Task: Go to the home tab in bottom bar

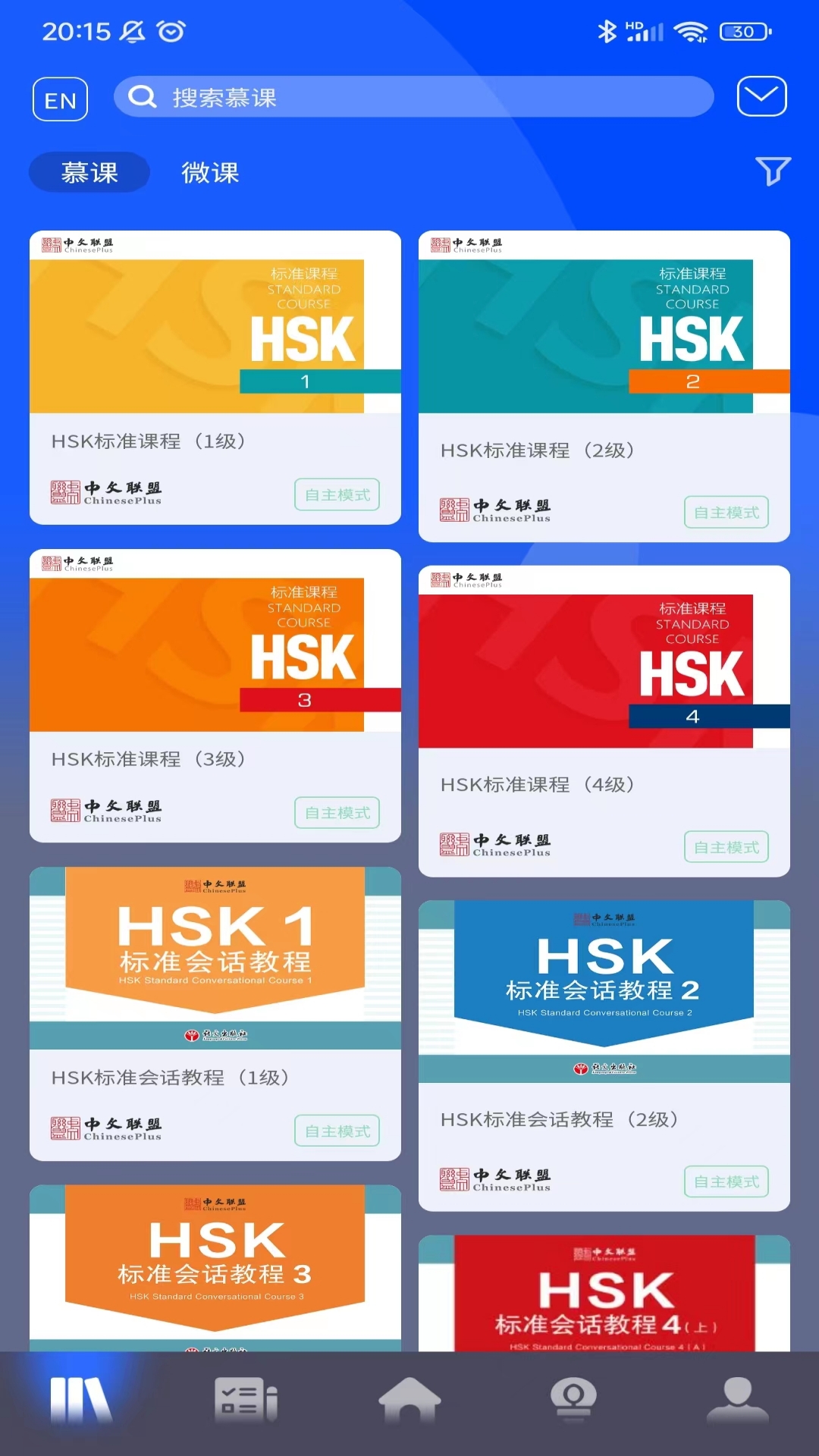Action: click(409, 1400)
